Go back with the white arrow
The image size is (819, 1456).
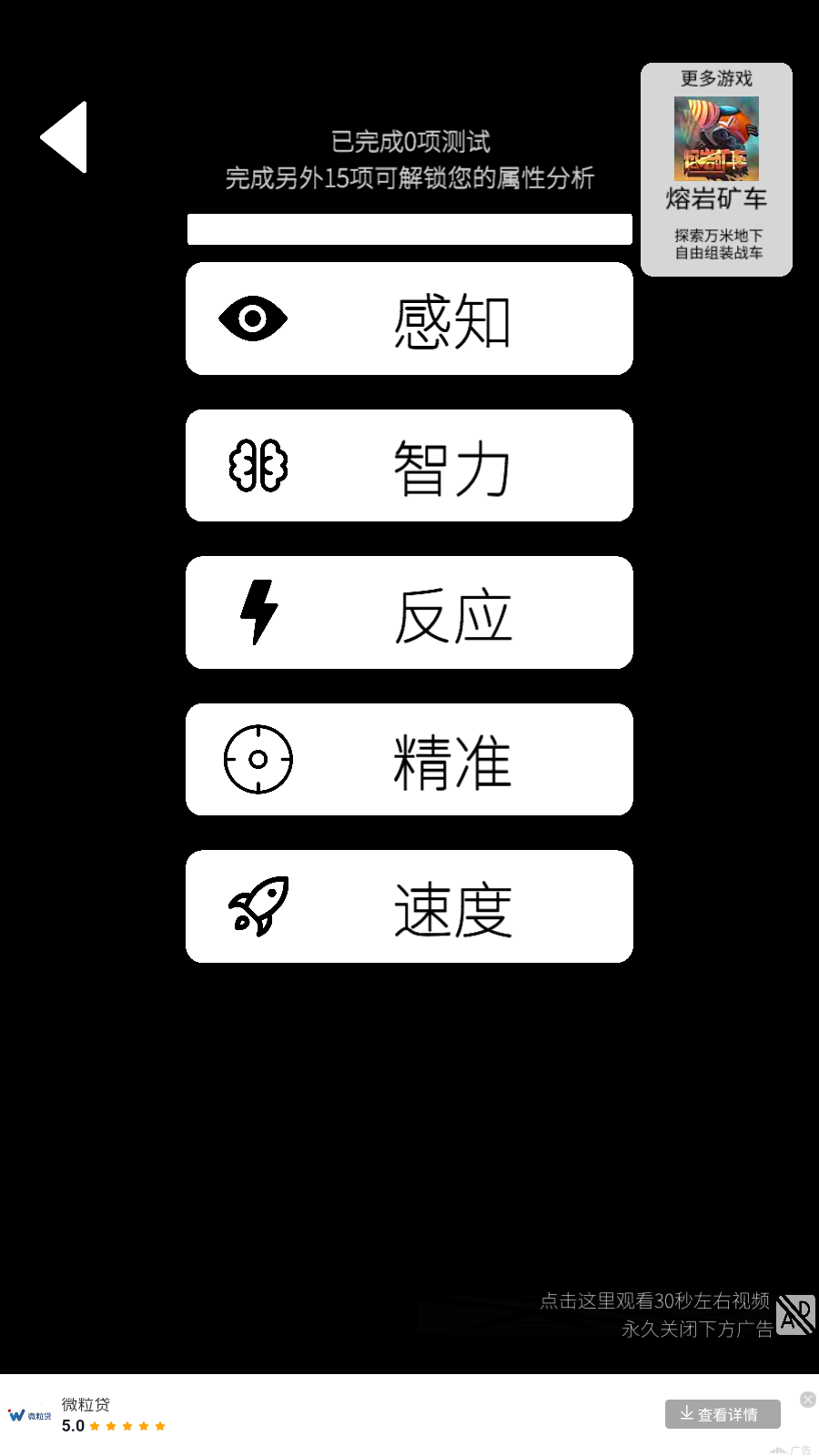click(64, 137)
